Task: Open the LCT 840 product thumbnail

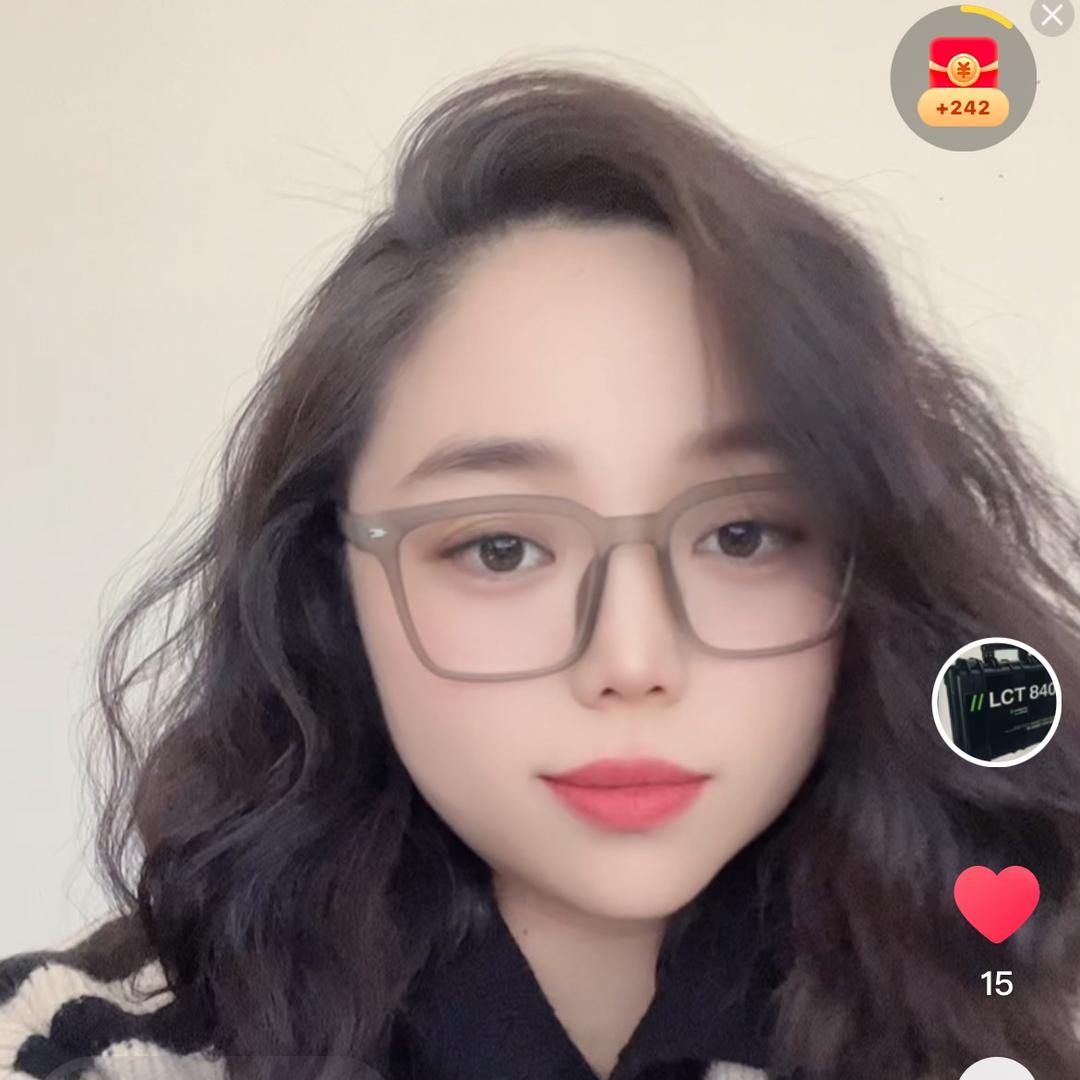Action: click(996, 702)
